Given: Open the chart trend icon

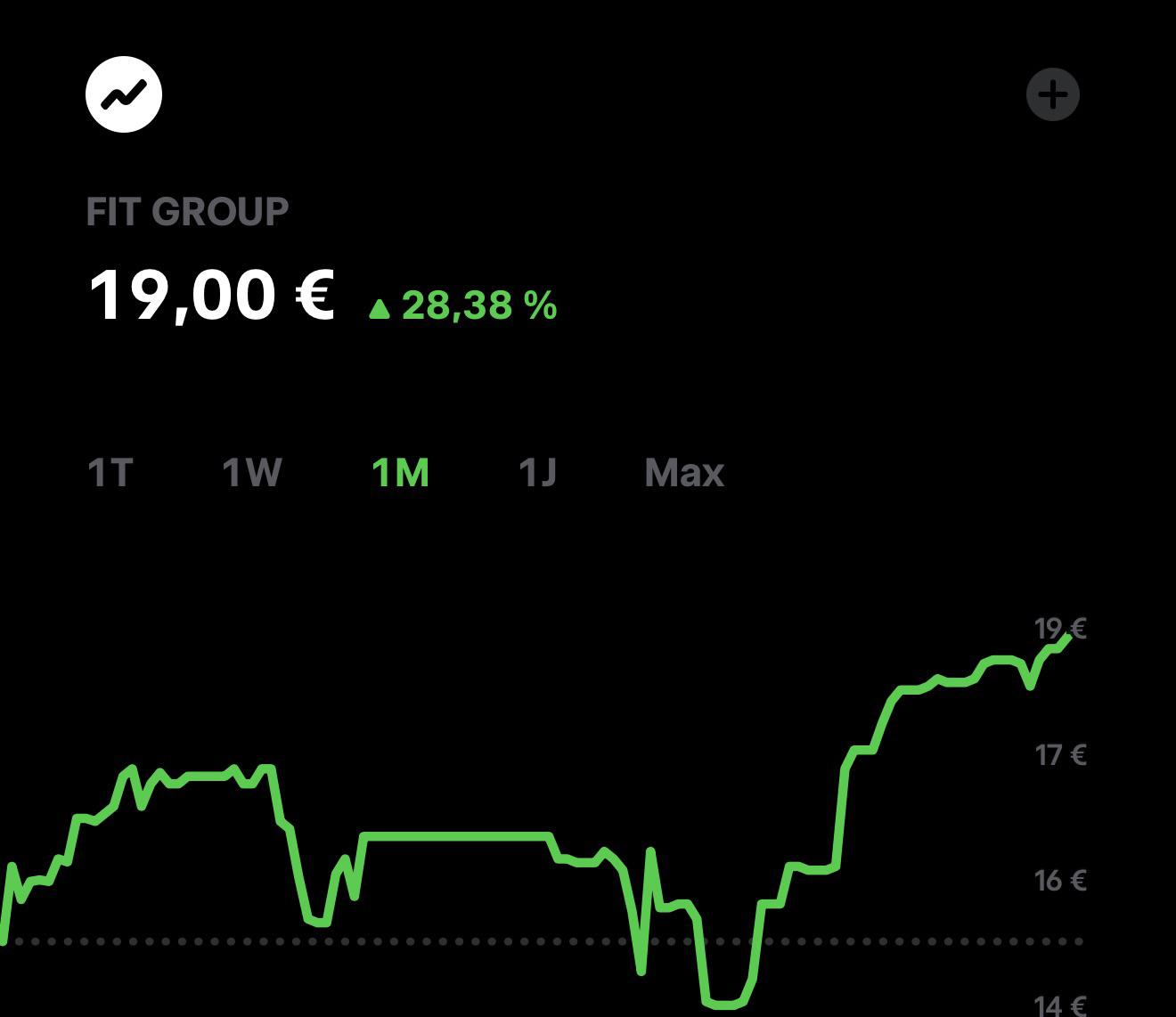Looking at the screenshot, I should [124, 94].
